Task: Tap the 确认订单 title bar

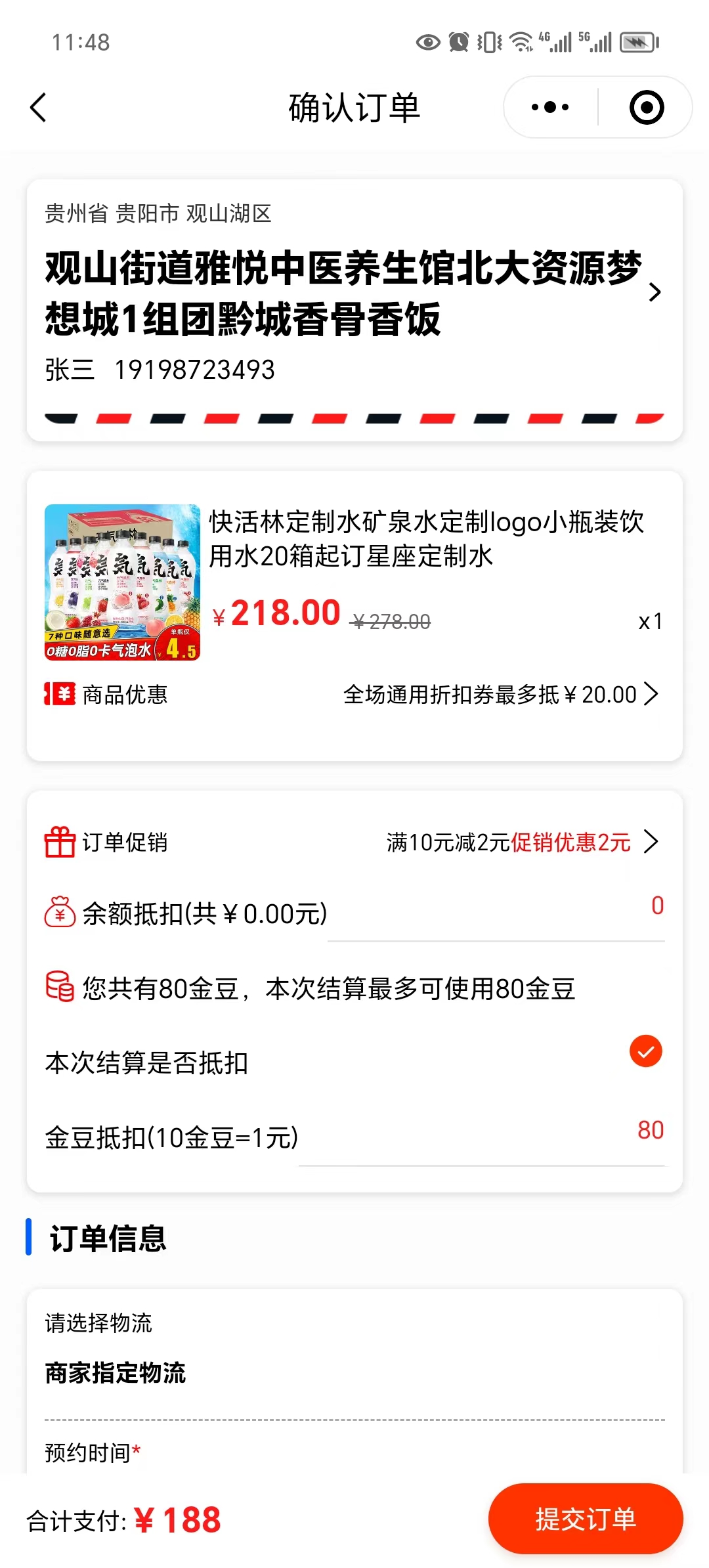Action: point(354,108)
